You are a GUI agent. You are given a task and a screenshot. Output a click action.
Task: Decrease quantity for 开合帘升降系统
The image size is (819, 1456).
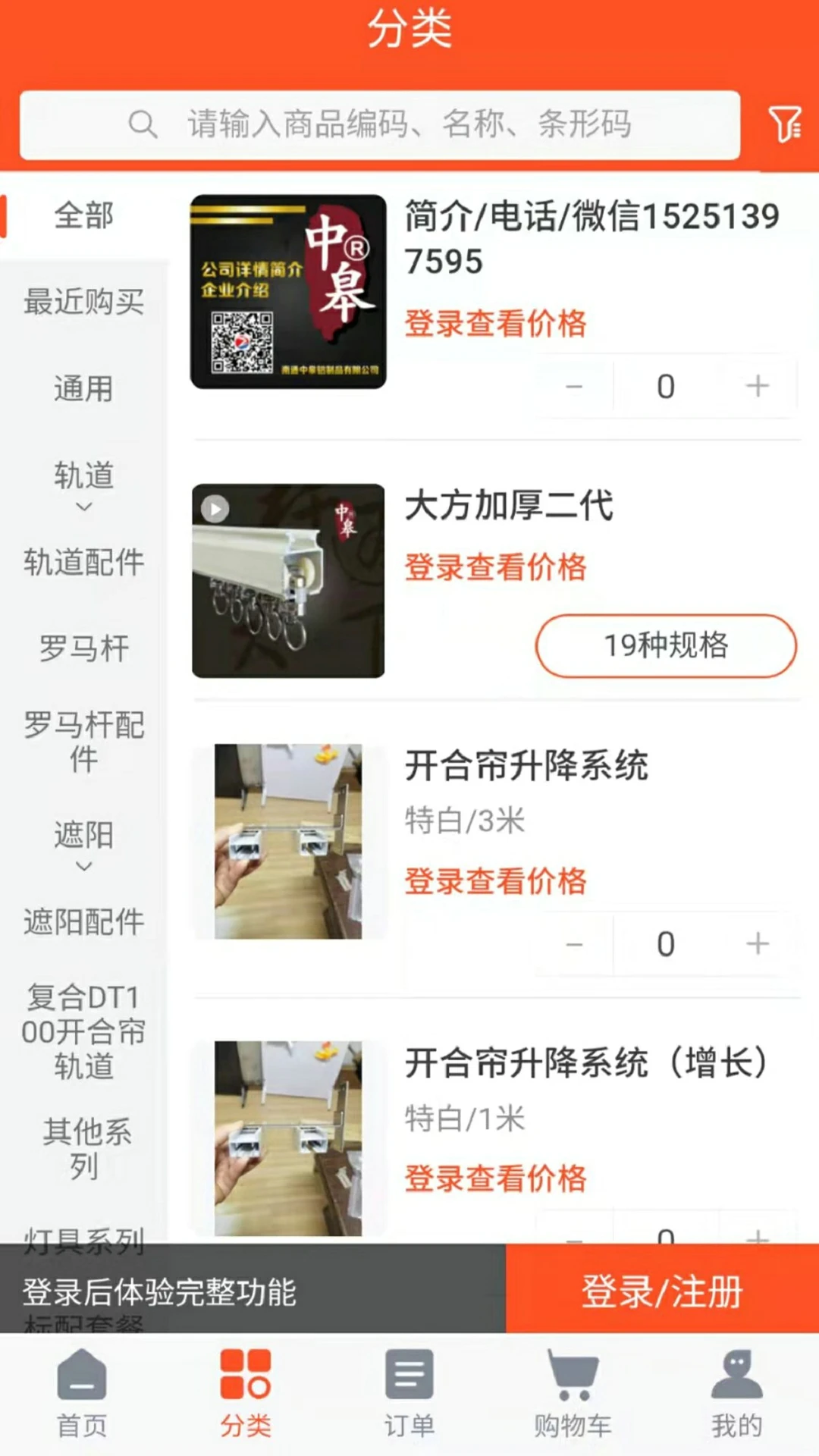pos(574,943)
